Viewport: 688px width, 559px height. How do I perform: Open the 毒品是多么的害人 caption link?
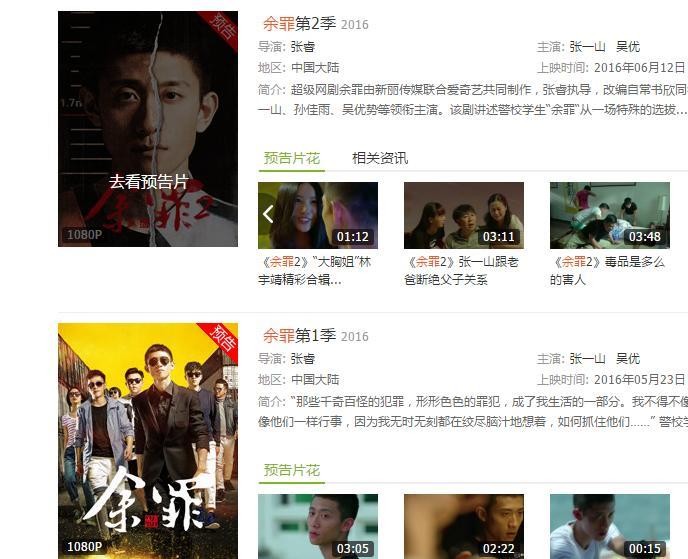608,270
